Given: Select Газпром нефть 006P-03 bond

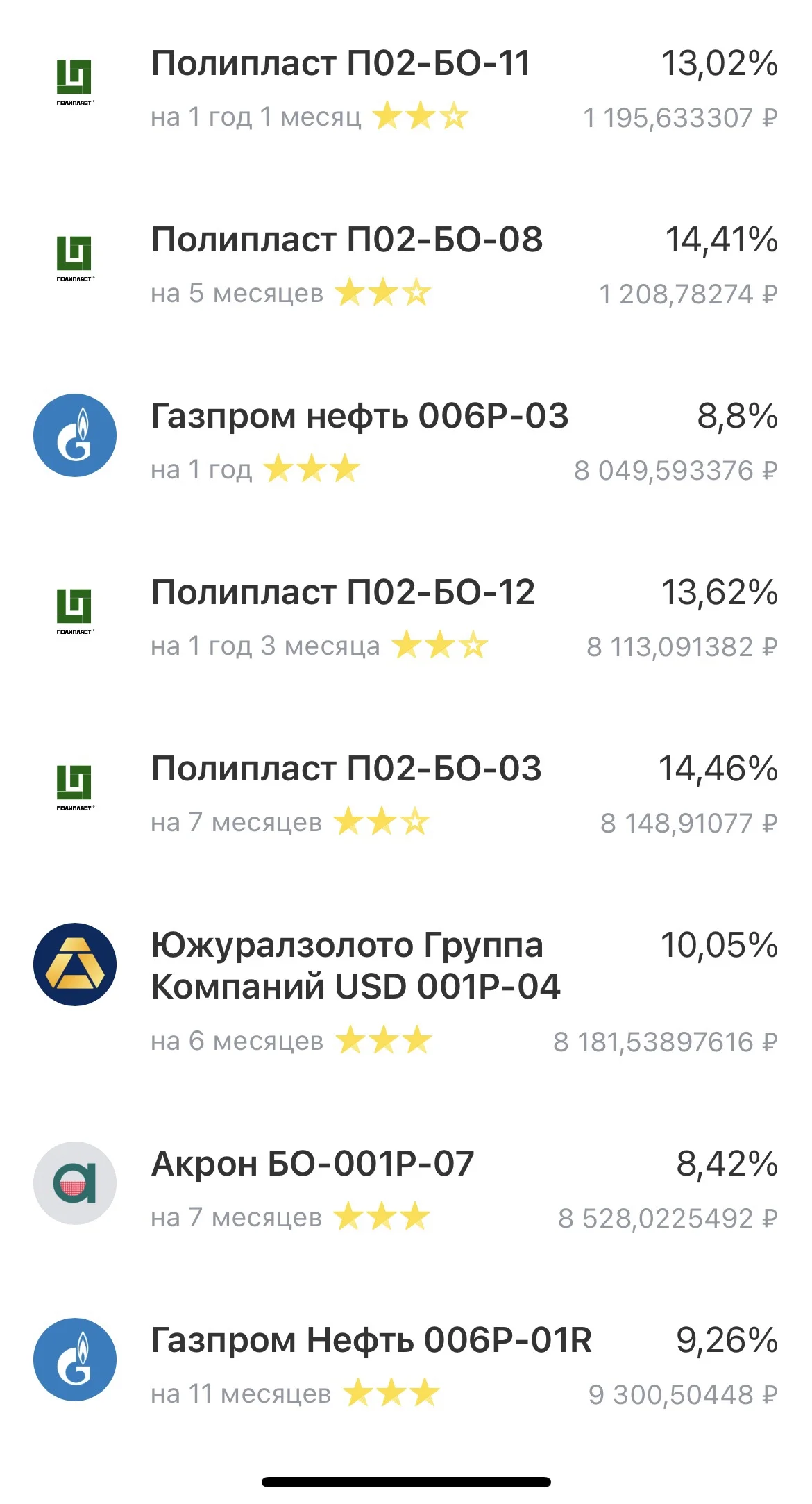Looking at the screenshot, I should click(406, 441).
